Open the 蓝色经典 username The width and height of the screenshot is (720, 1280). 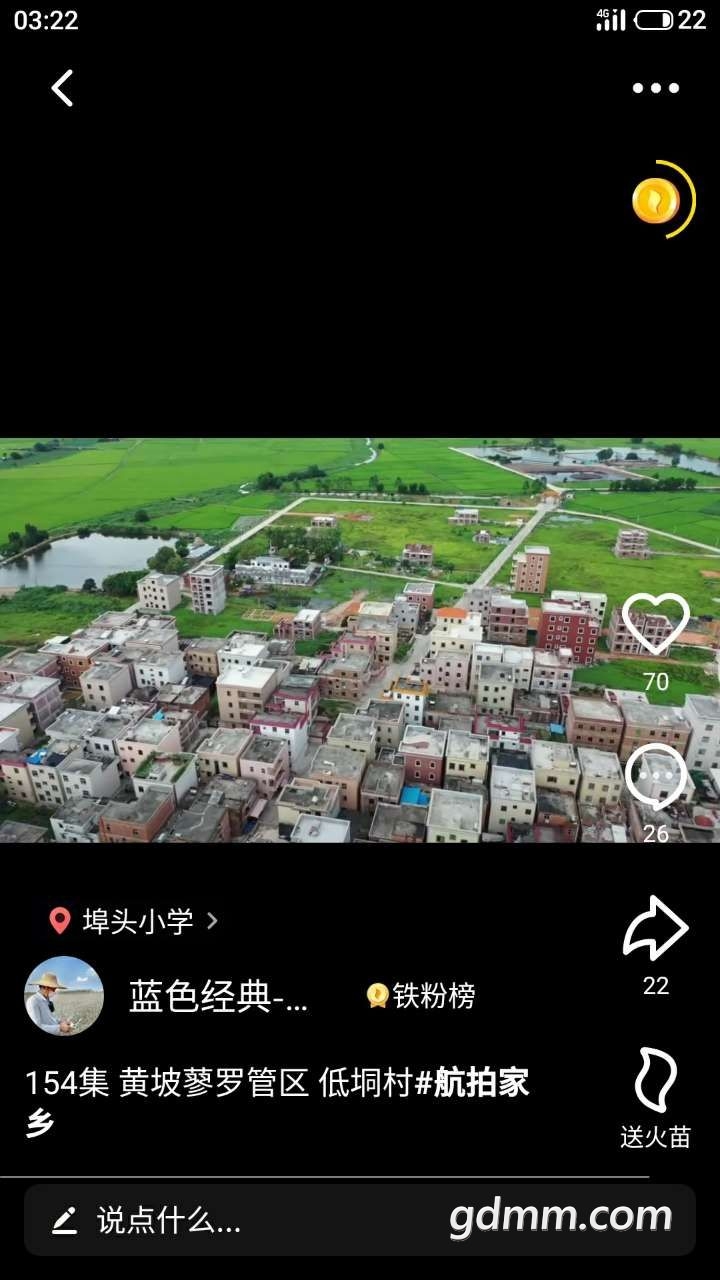coord(218,996)
